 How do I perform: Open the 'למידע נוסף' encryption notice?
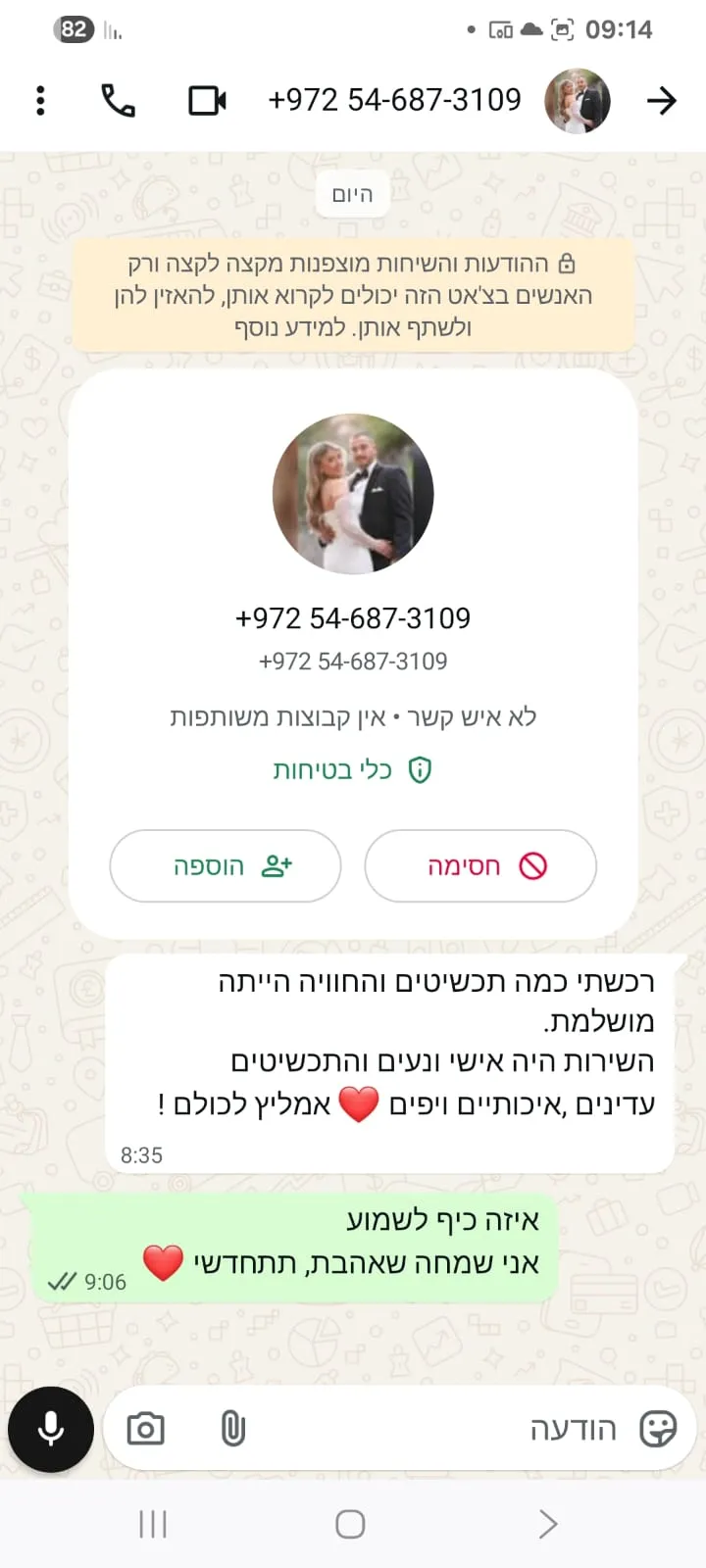(x=290, y=327)
